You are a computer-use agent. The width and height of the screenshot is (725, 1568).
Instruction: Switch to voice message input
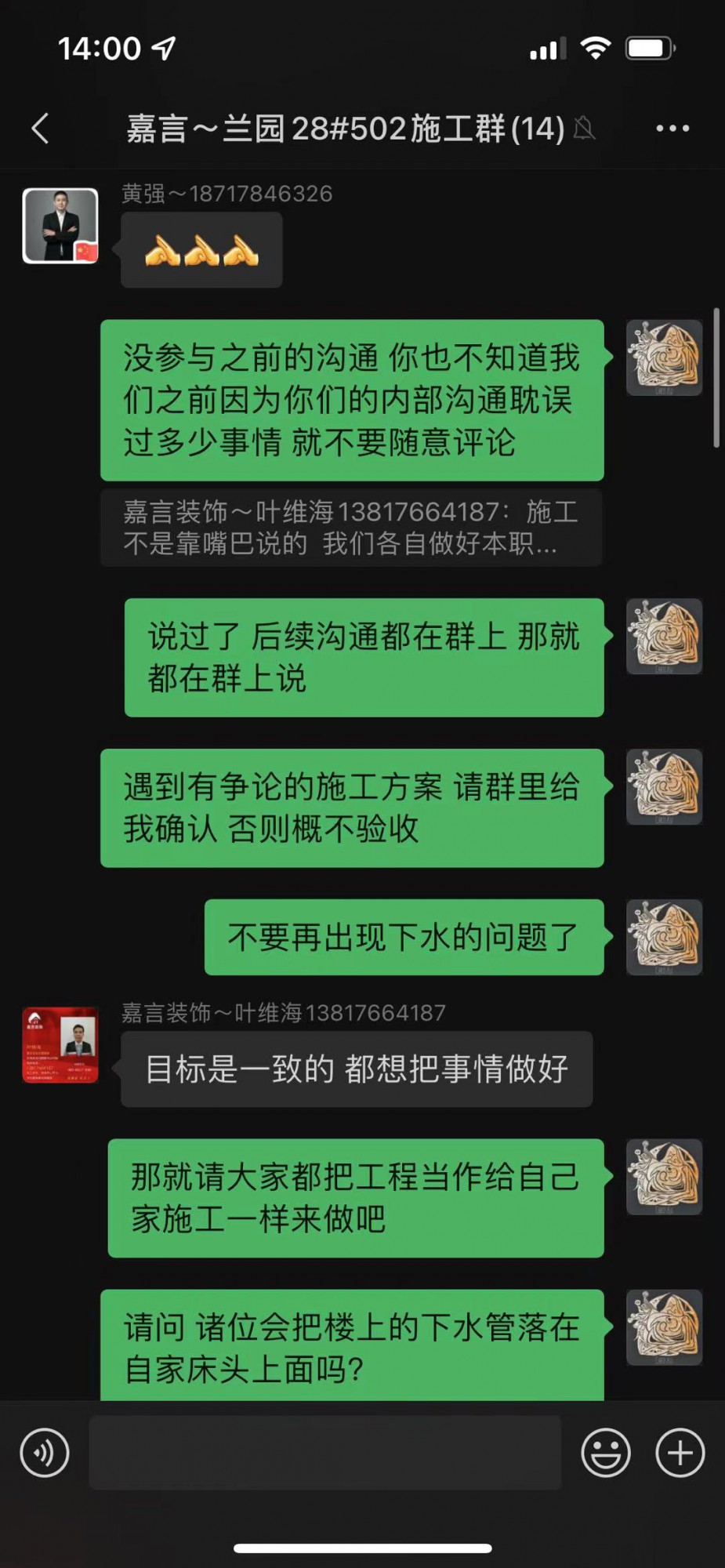(45, 1453)
